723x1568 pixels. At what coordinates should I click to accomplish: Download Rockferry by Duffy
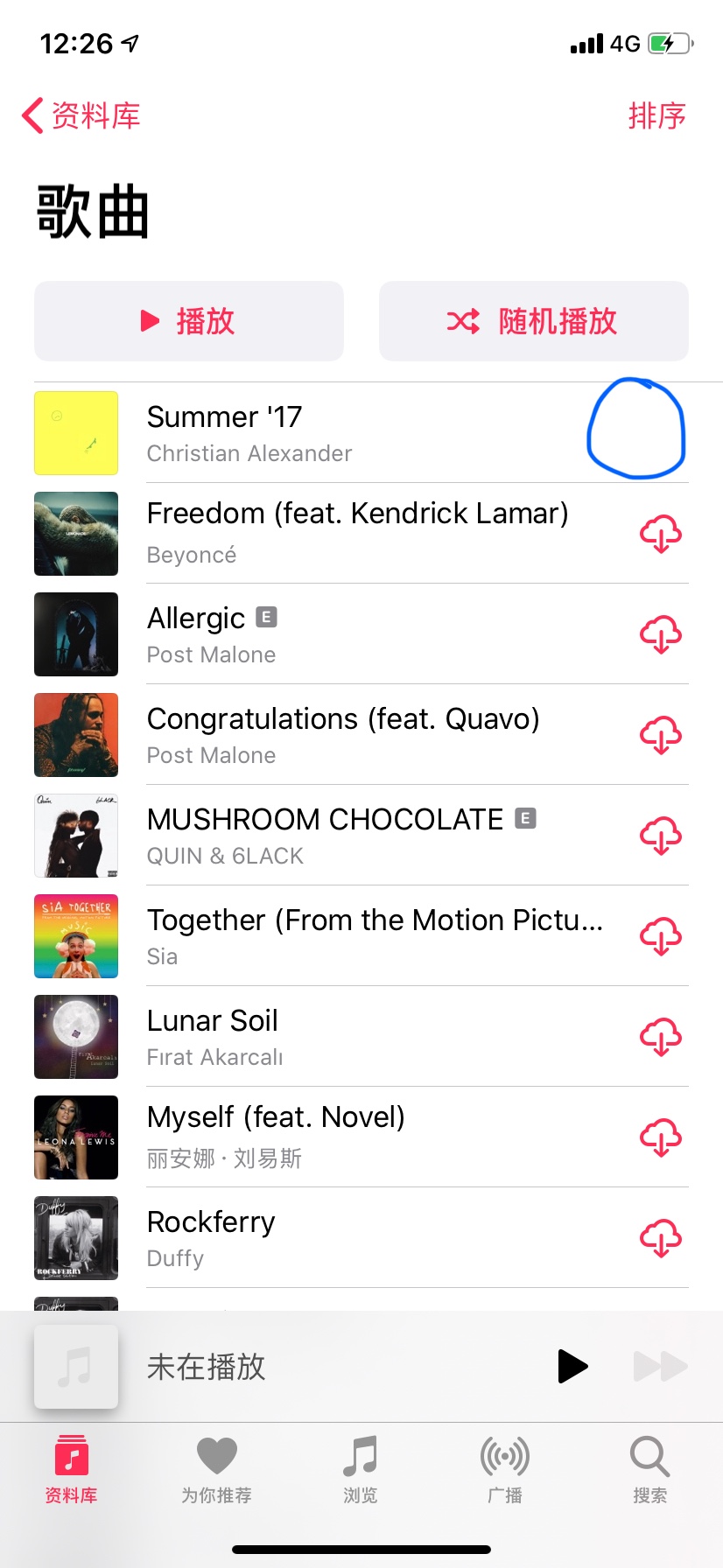[661, 1238]
